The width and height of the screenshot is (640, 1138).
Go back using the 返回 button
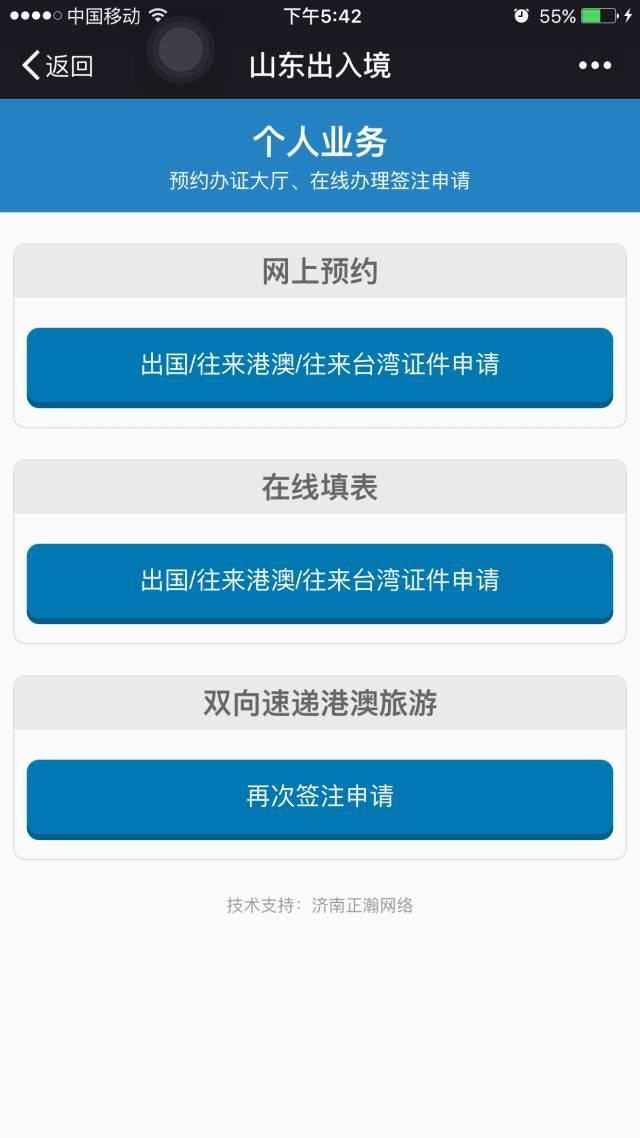(x=57, y=67)
